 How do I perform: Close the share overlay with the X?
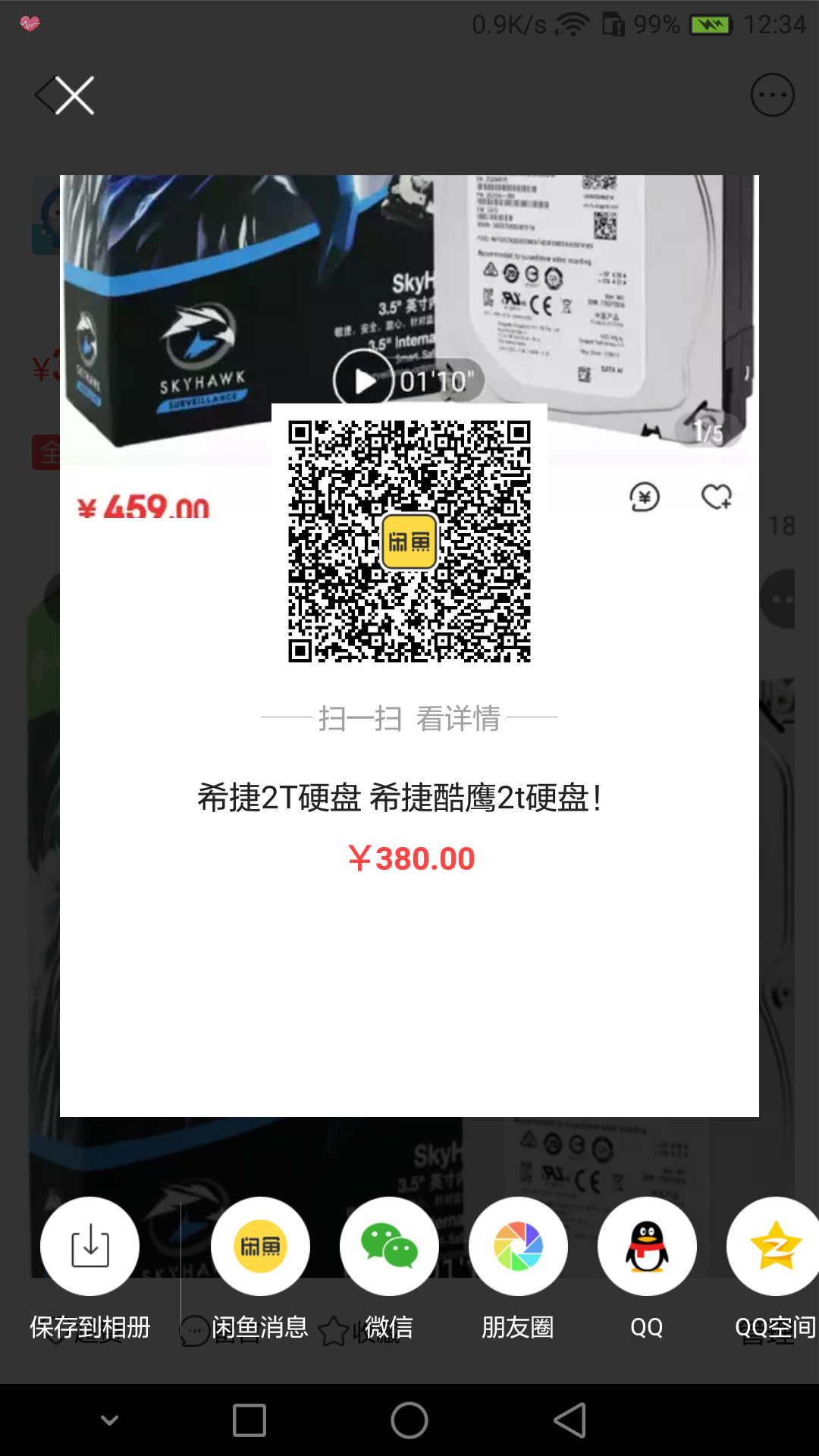click(x=73, y=96)
